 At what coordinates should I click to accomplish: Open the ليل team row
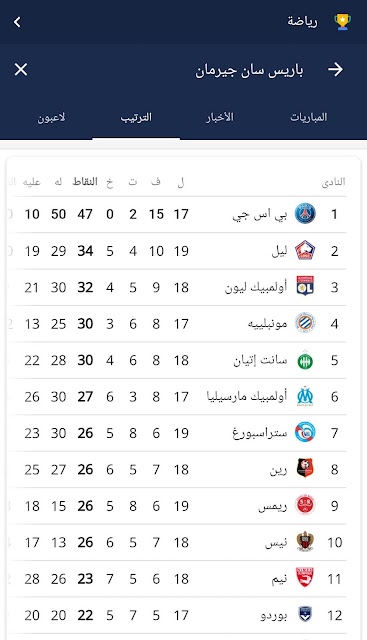coord(177,251)
